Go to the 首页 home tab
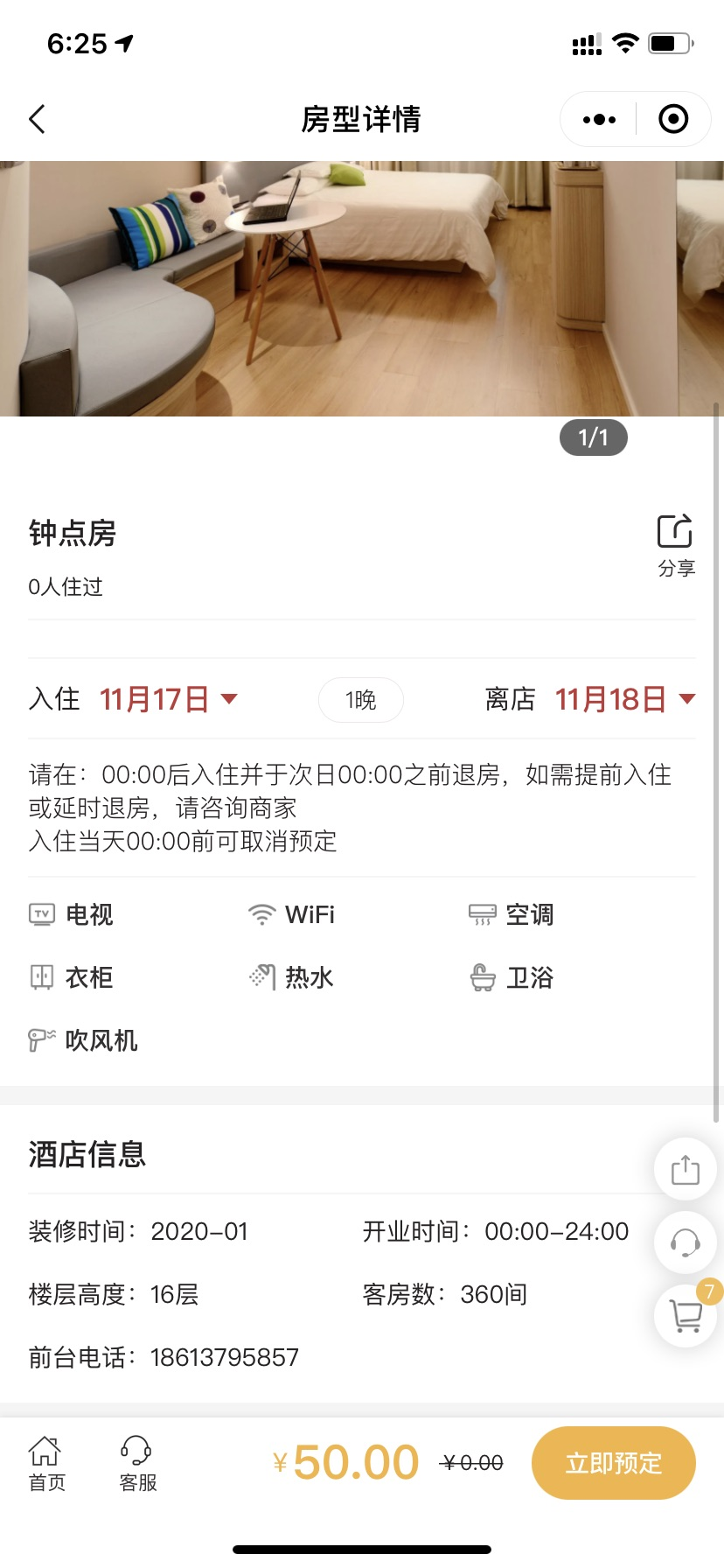Image resolution: width=724 pixels, height=1568 pixels. 46,1463
